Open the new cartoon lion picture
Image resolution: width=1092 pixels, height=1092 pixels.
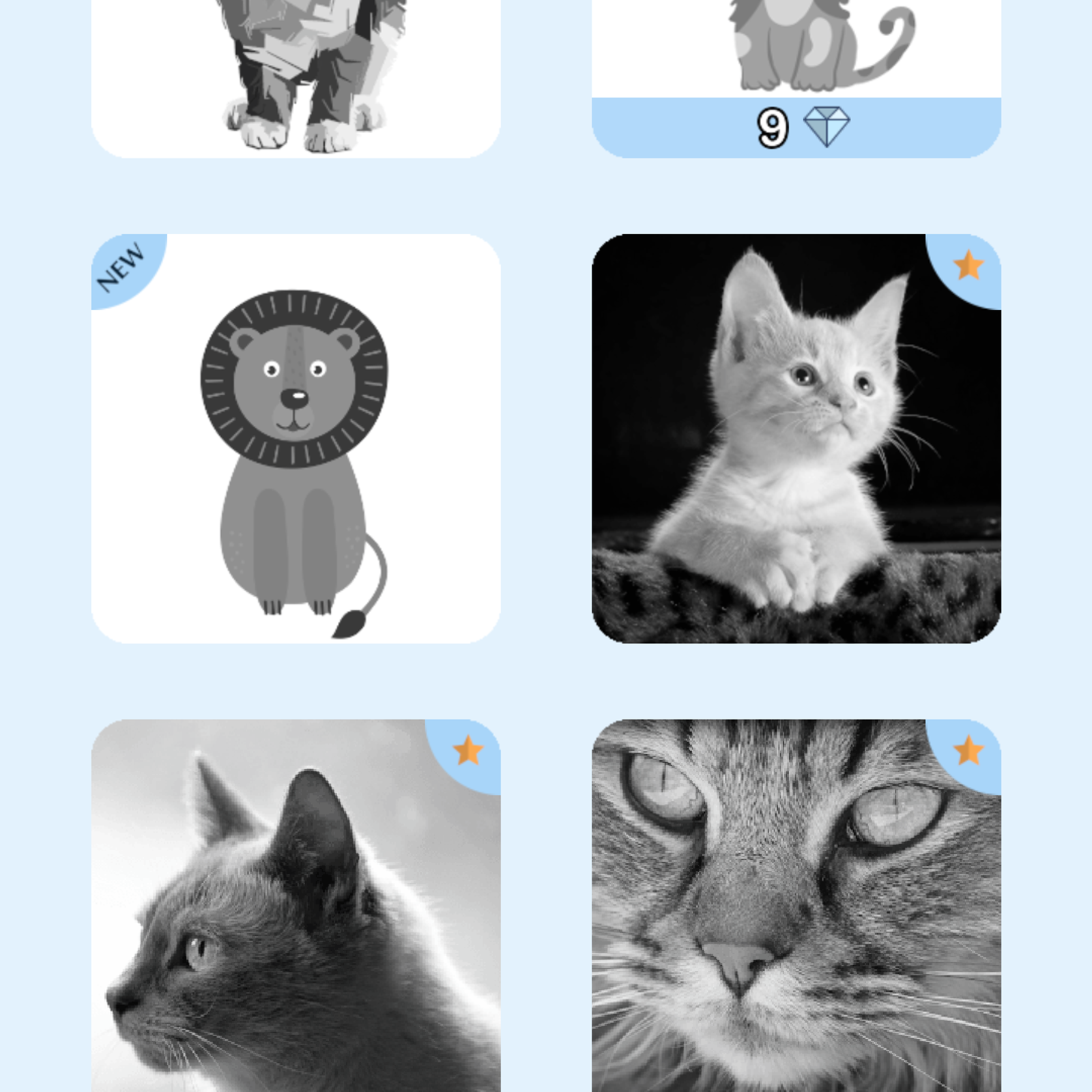click(x=296, y=438)
